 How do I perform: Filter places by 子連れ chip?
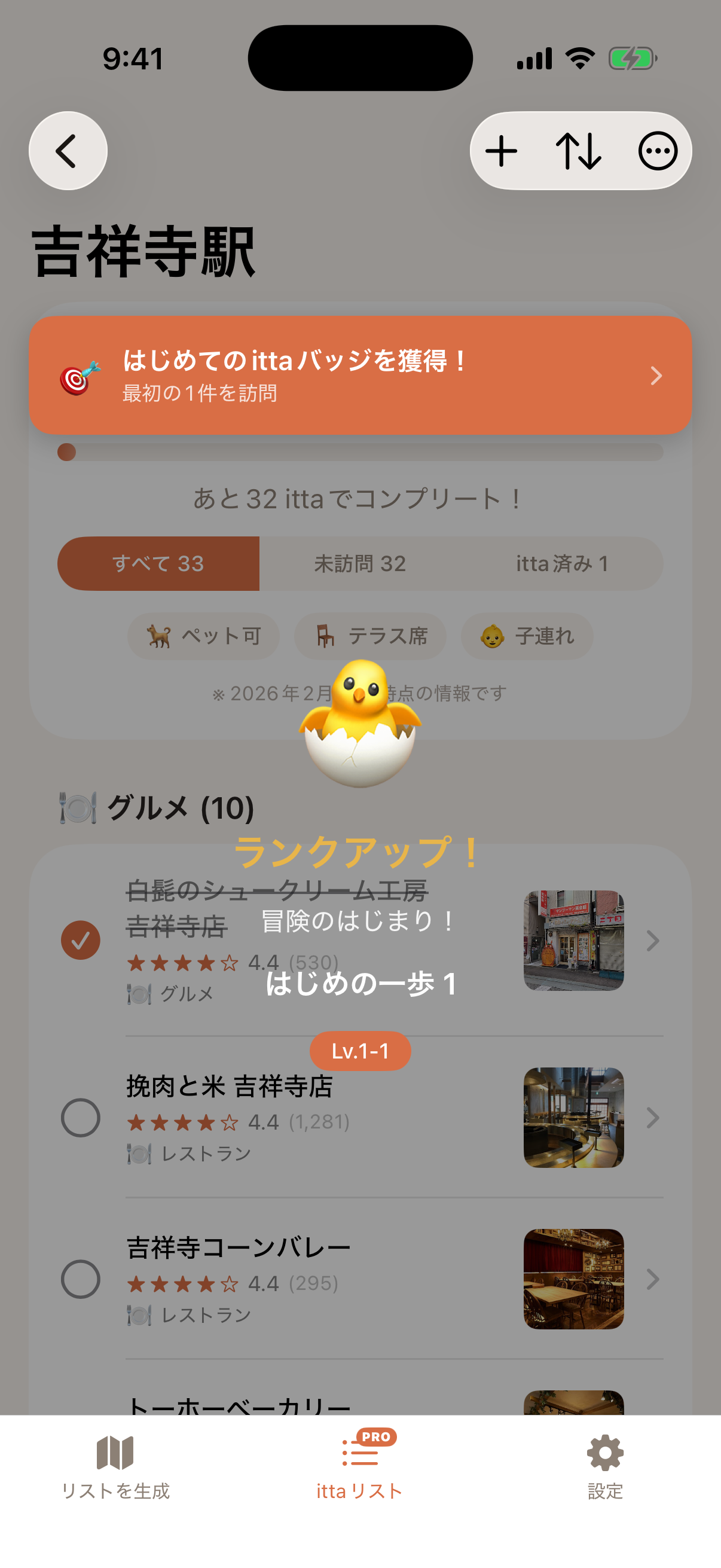pos(527,636)
